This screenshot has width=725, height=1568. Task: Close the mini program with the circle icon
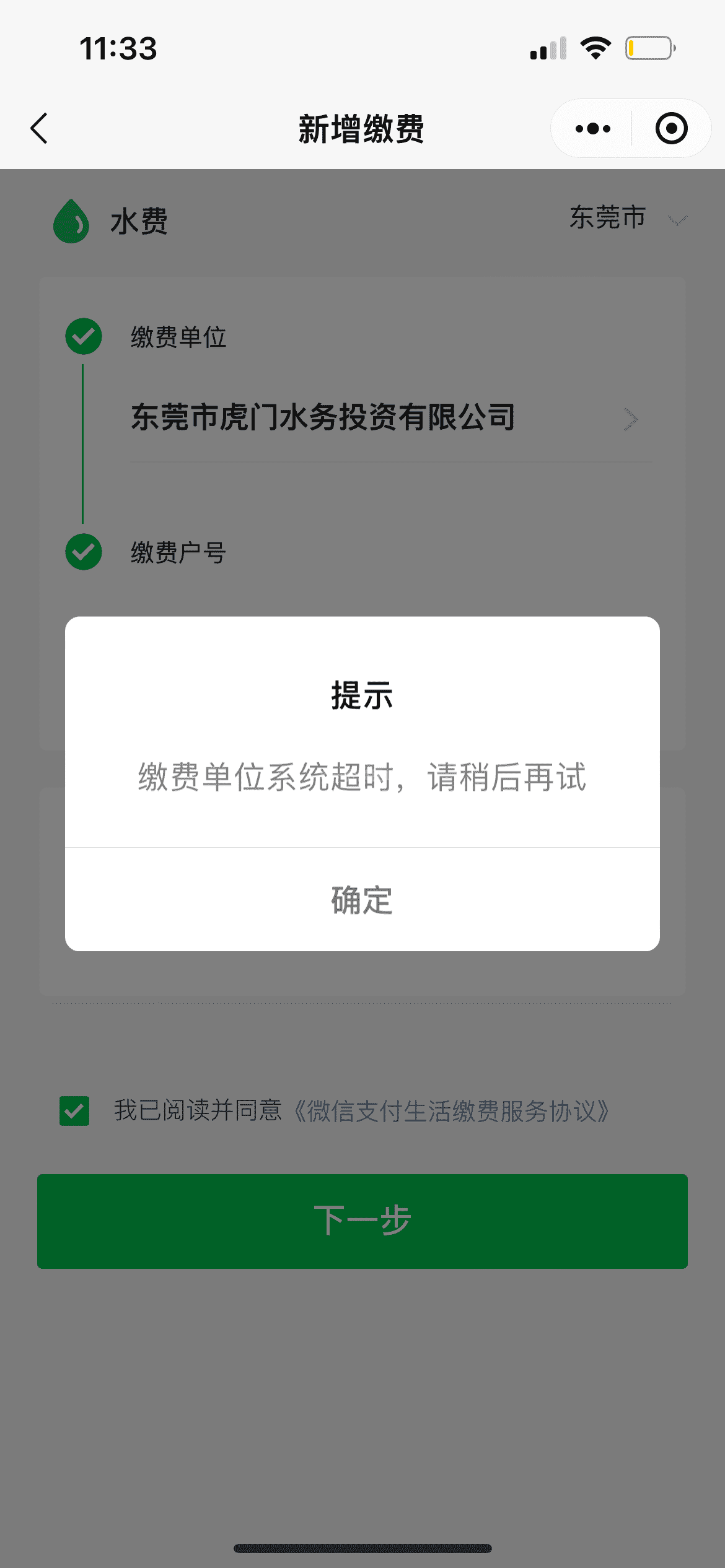(x=671, y=129)
